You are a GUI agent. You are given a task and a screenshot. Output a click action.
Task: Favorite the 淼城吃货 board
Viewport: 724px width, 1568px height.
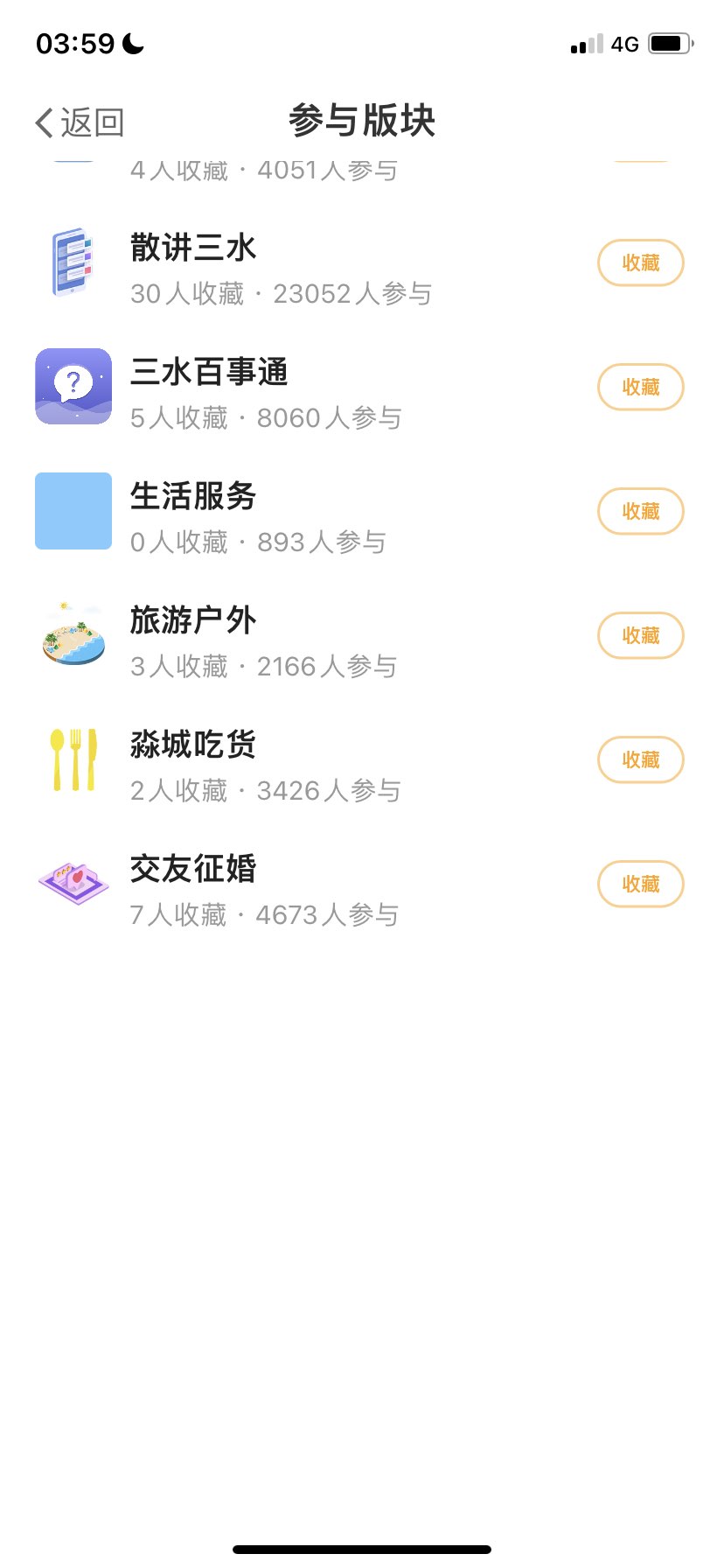[x=640, y=759]
